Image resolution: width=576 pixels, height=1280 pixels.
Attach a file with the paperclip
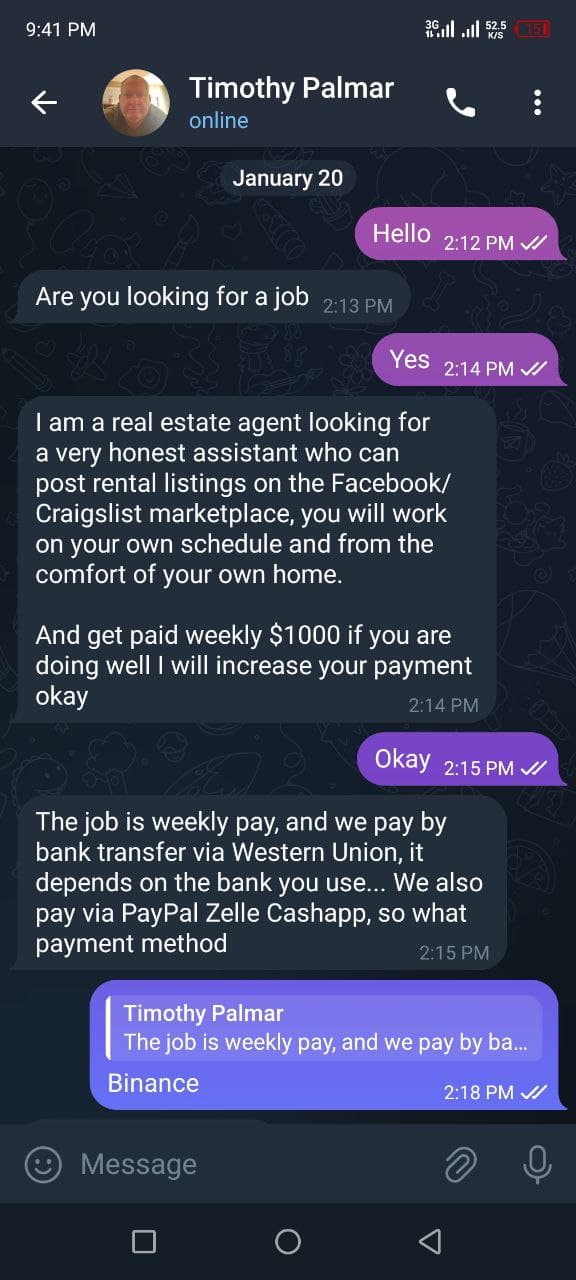pyautogui.click(x=460, y=1164)
